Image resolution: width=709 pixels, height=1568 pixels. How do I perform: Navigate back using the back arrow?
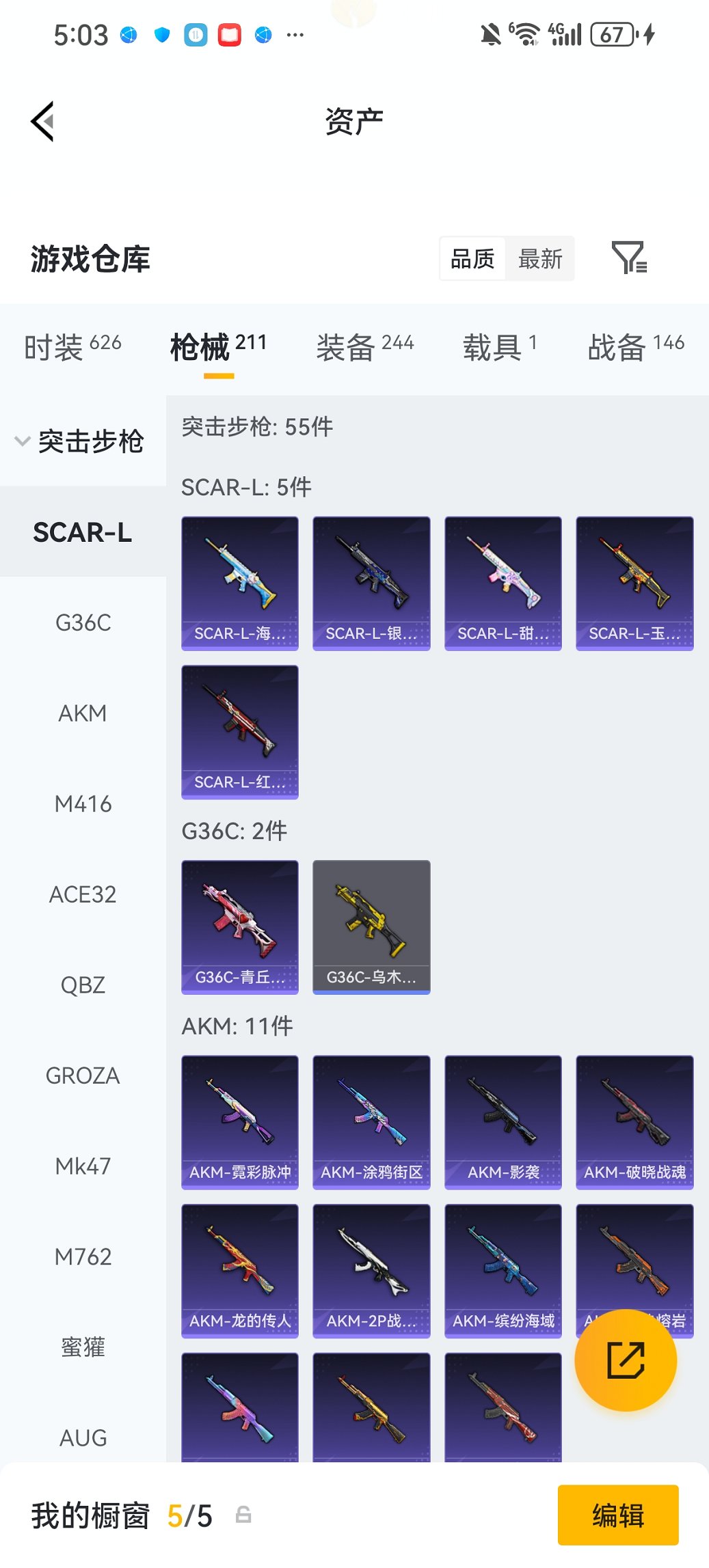[x=42, y=121]
